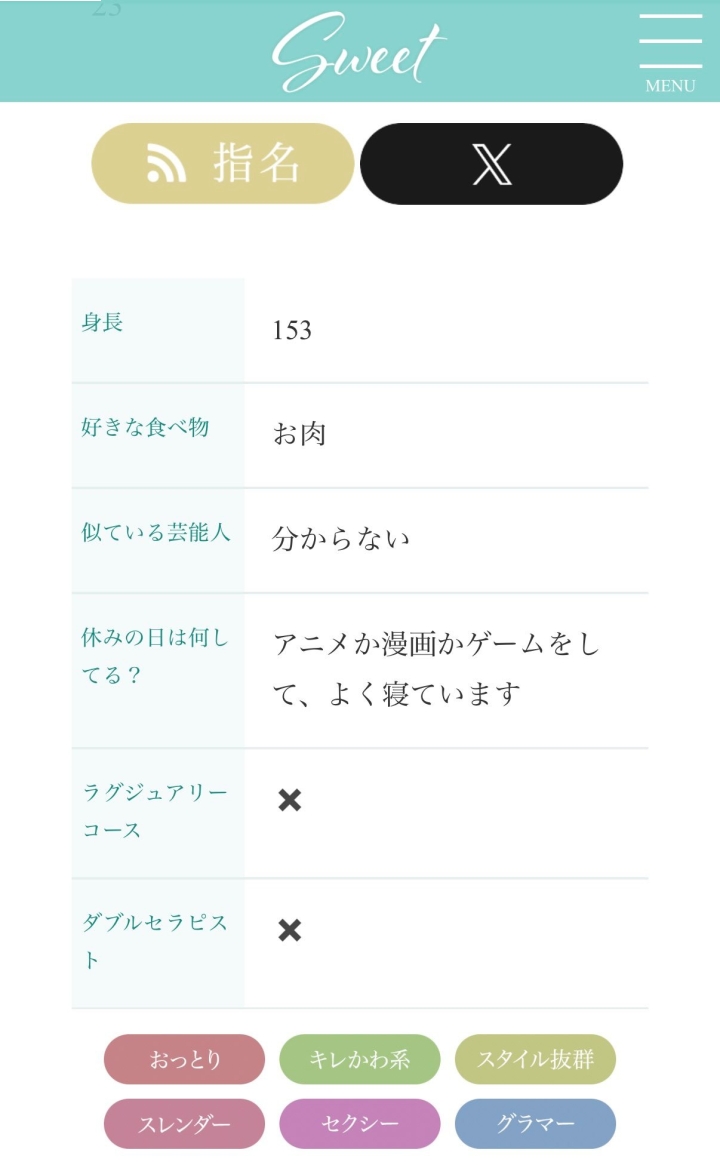Select the セクシー tag chip

pos(359,1124)
